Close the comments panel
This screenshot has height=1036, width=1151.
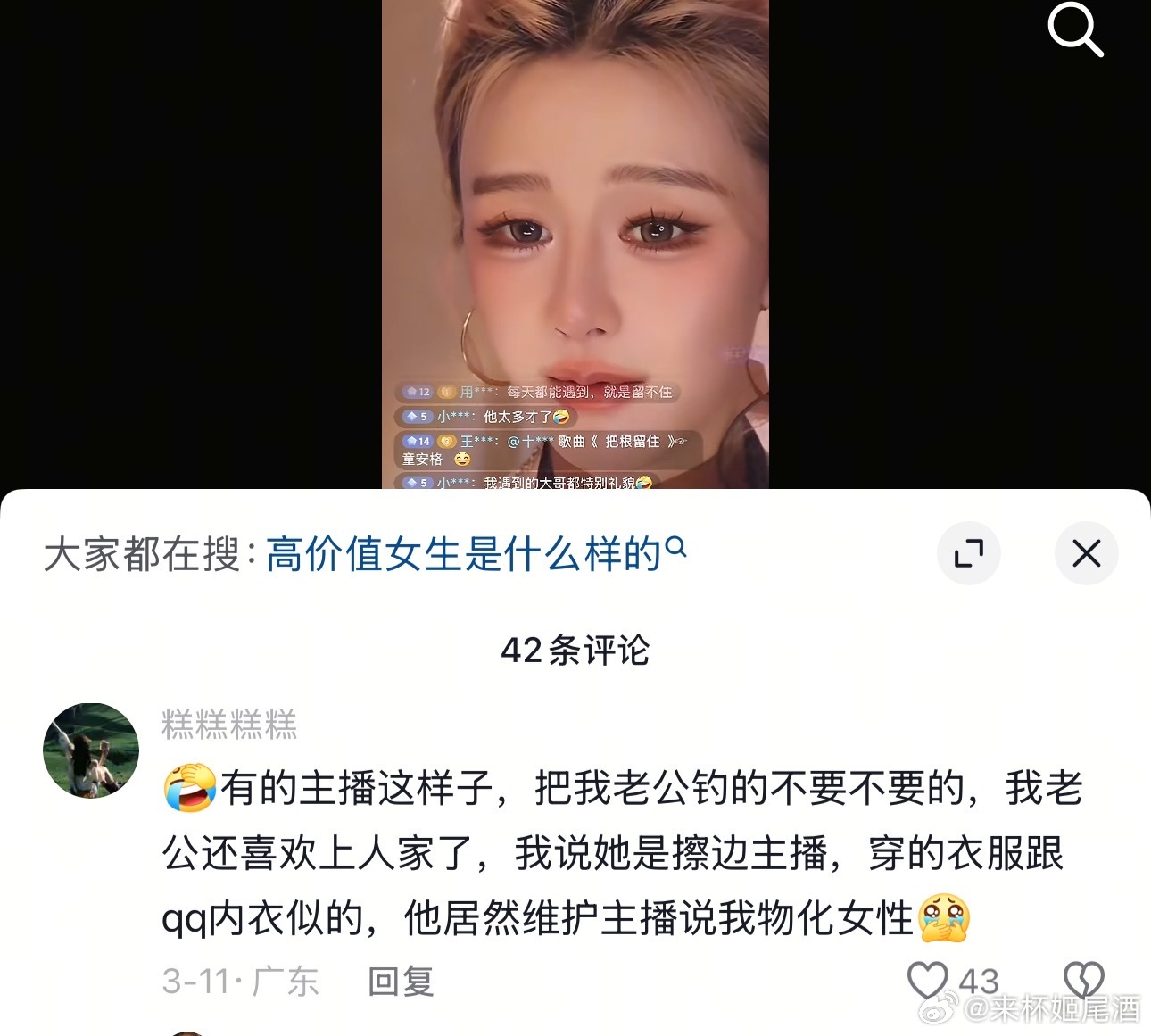tap(1086, 553)
